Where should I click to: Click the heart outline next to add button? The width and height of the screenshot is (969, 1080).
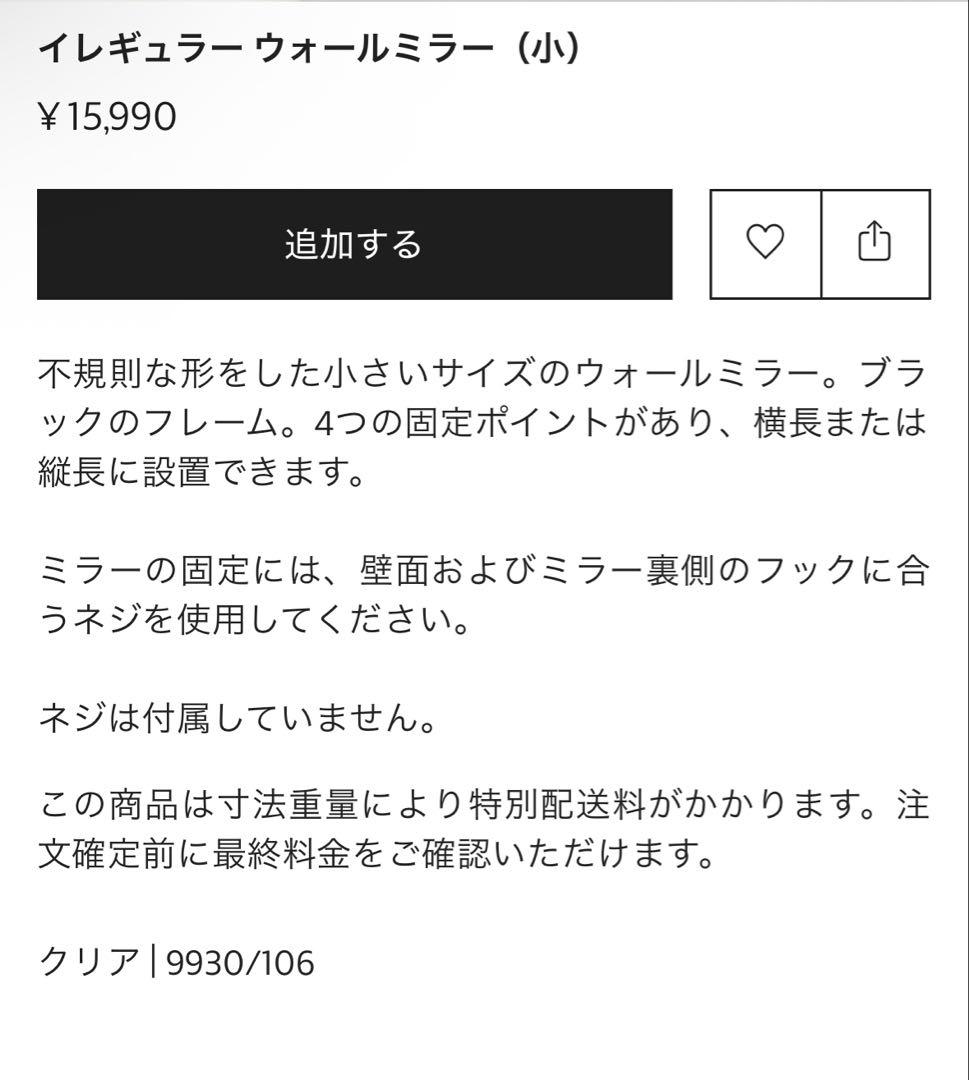764,243
